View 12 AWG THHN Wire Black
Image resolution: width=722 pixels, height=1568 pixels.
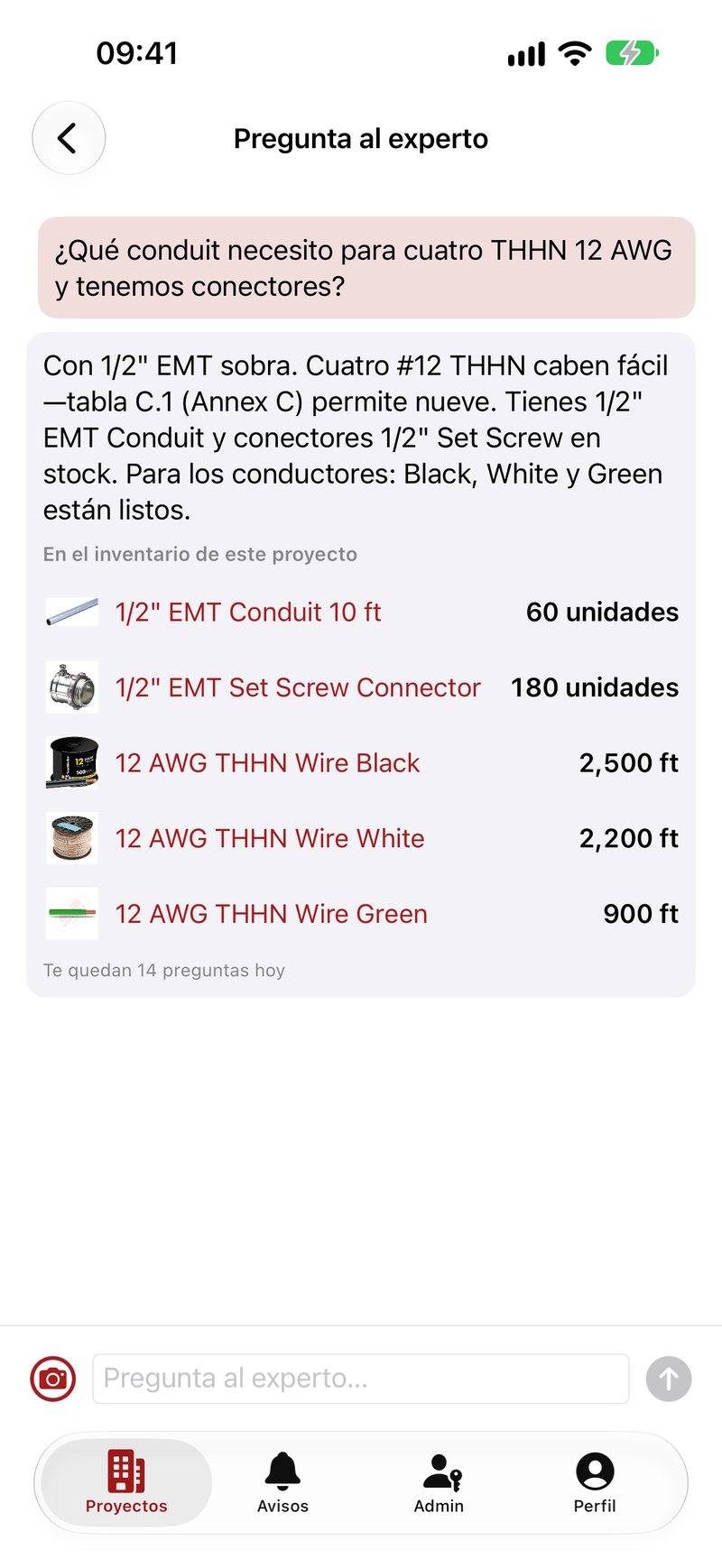[361, 763]
